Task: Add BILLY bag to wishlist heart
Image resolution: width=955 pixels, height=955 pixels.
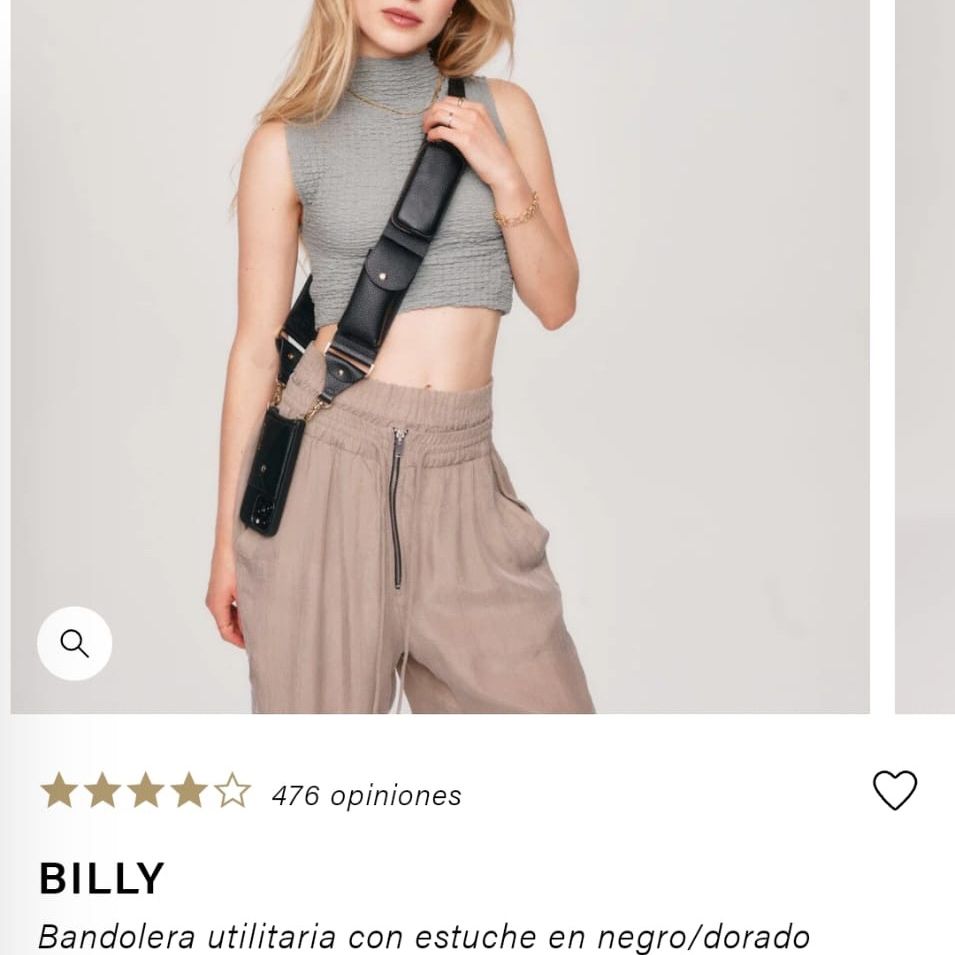Action: [895, 791]
